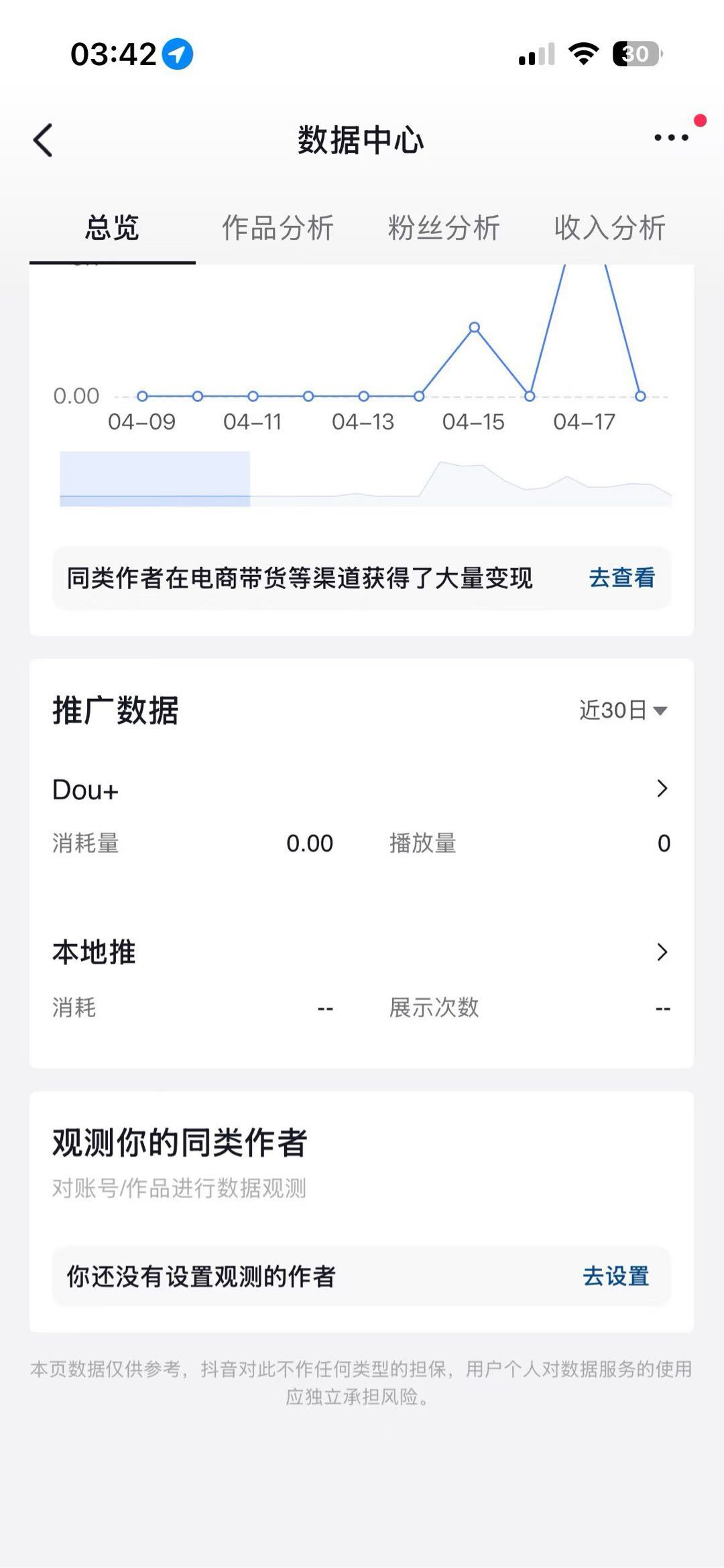Open the Dou+ promotion details
This screenshot has width=724, height=1568.
click(x=361, y=789)
